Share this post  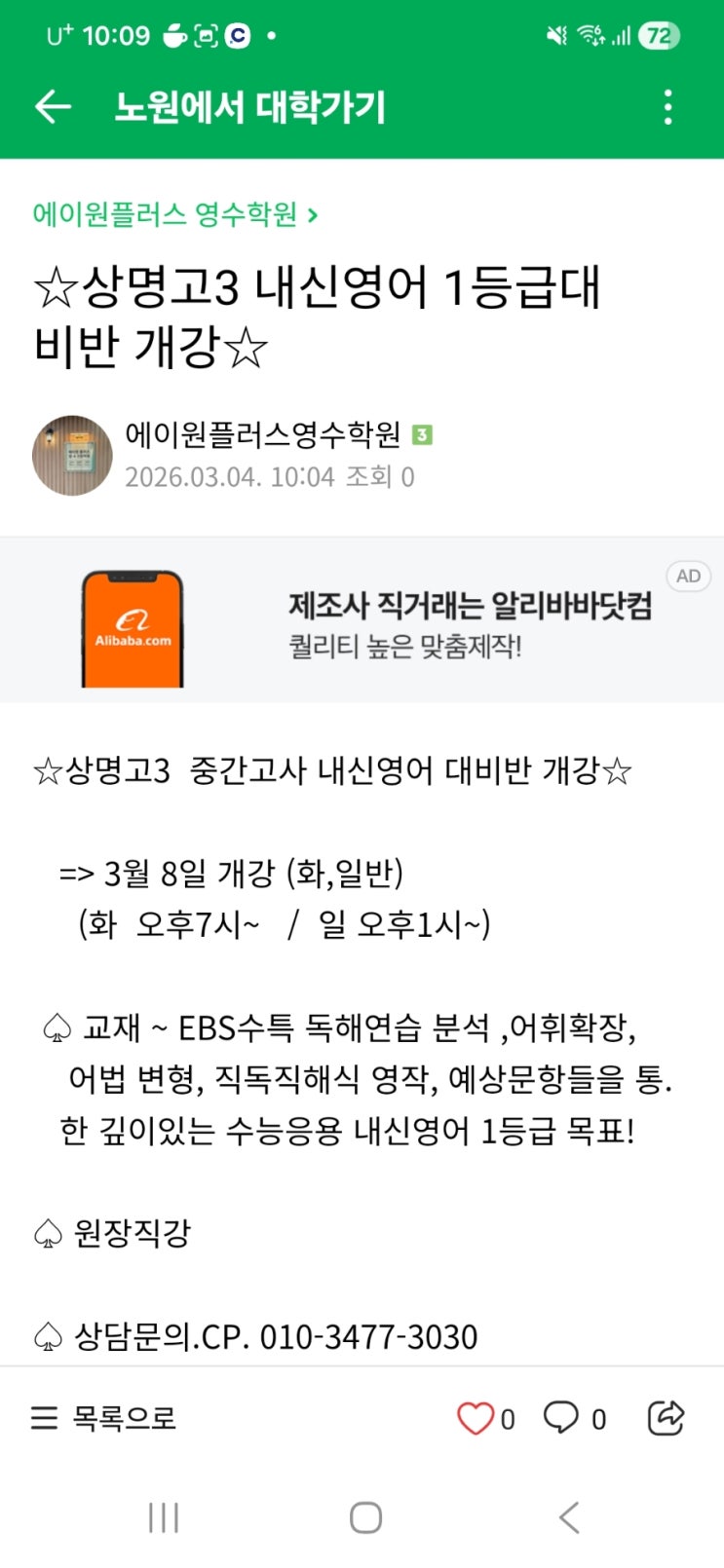pos(667,1418)
